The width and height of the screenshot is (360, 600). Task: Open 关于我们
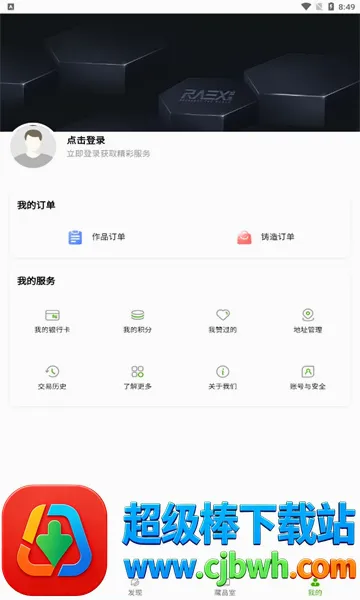coord(223,378)
